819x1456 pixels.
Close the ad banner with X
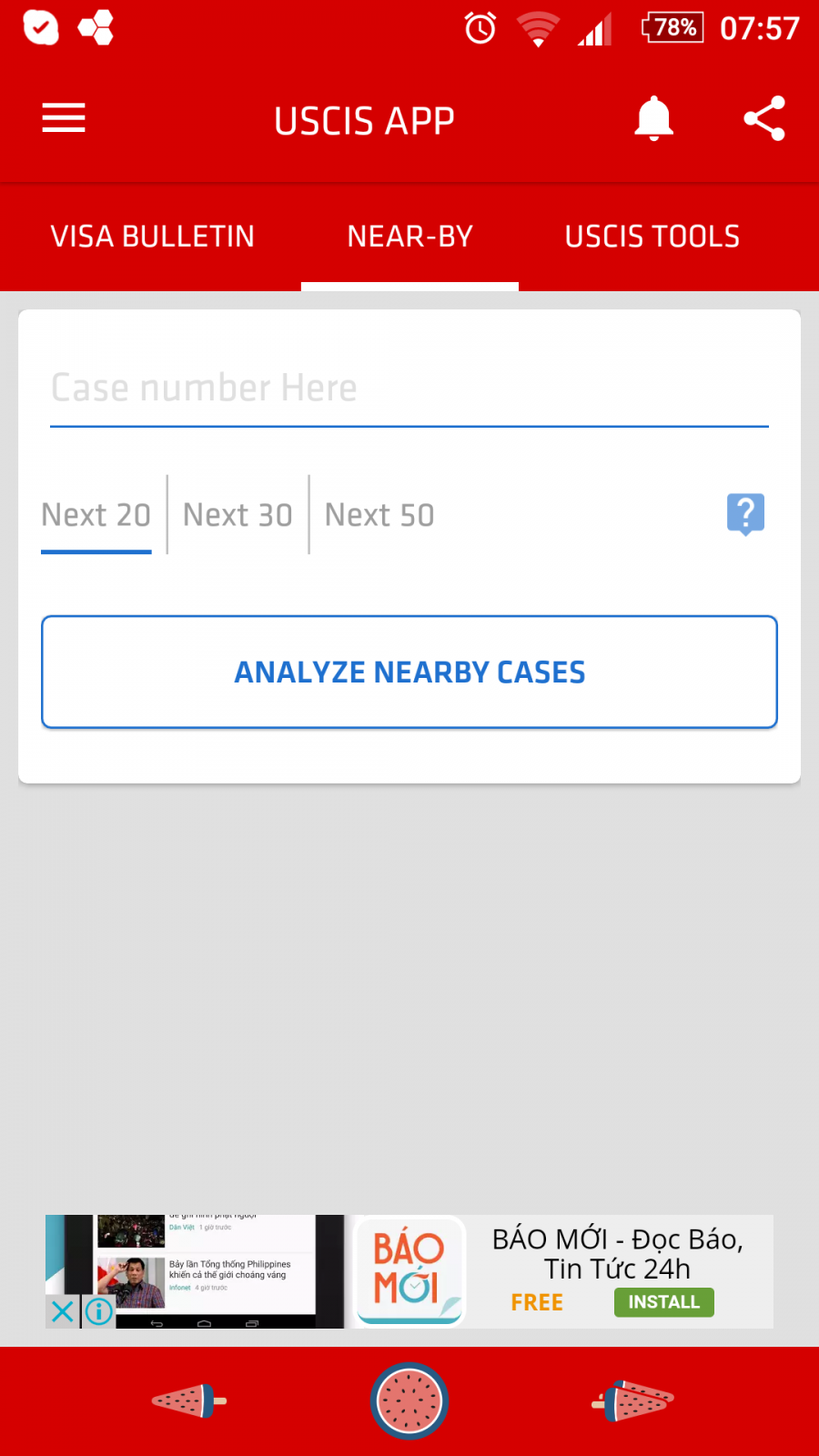pyautogui.click(x=62, y=1311)
